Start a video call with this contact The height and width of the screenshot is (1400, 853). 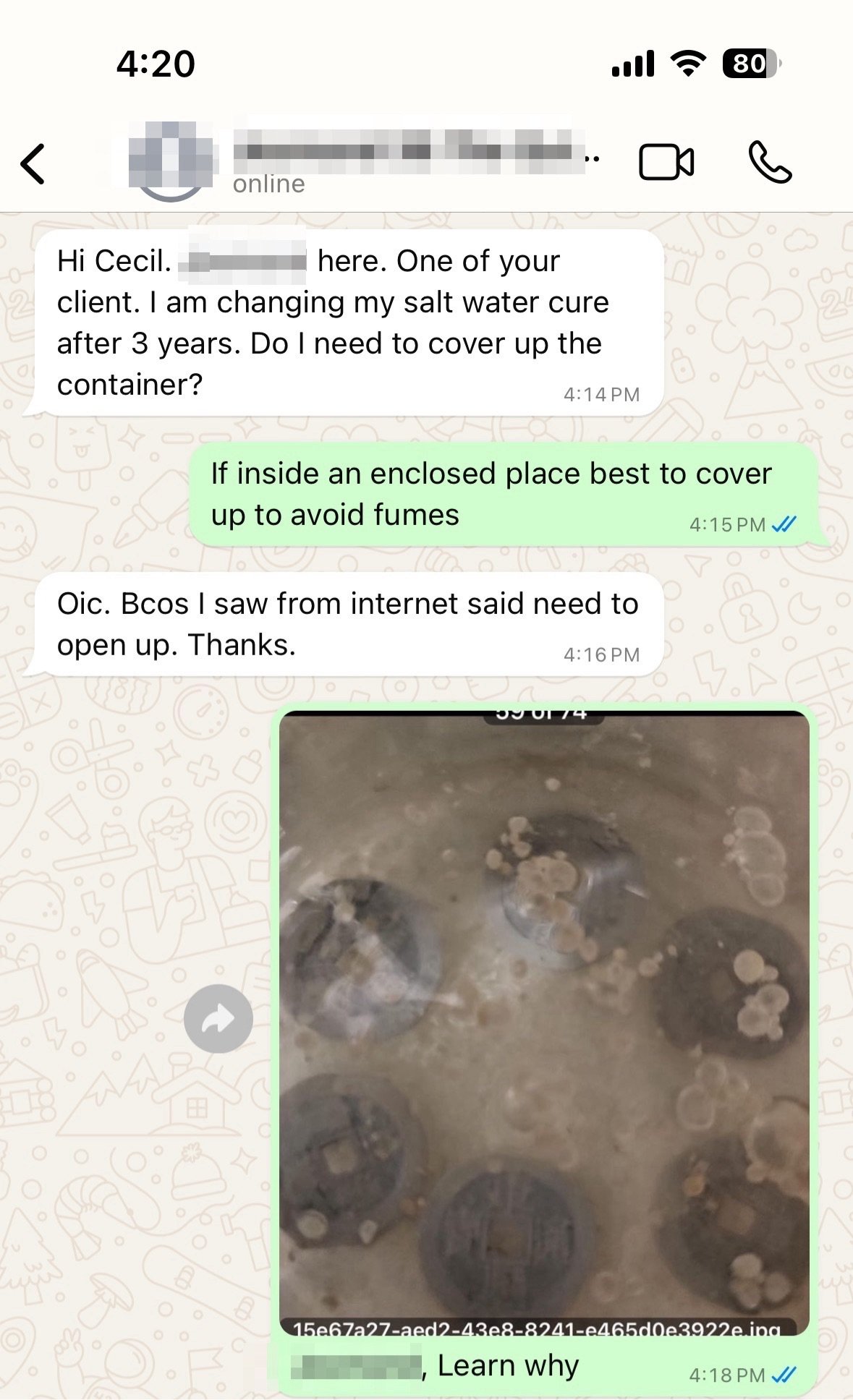(666, 162)
